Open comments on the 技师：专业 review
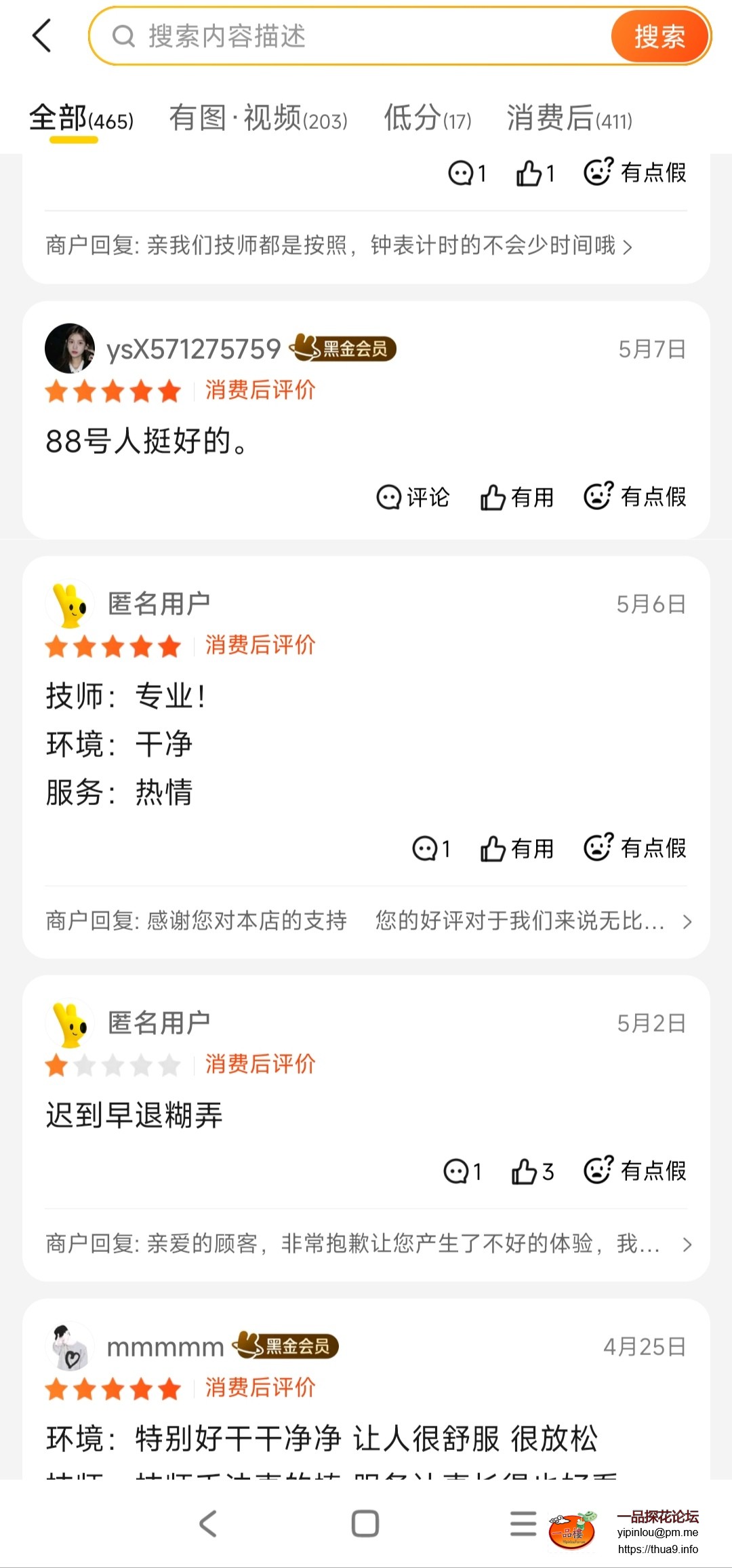Image resolution: width=732 pixels, height=1568 pixels. tap(431, 848)
